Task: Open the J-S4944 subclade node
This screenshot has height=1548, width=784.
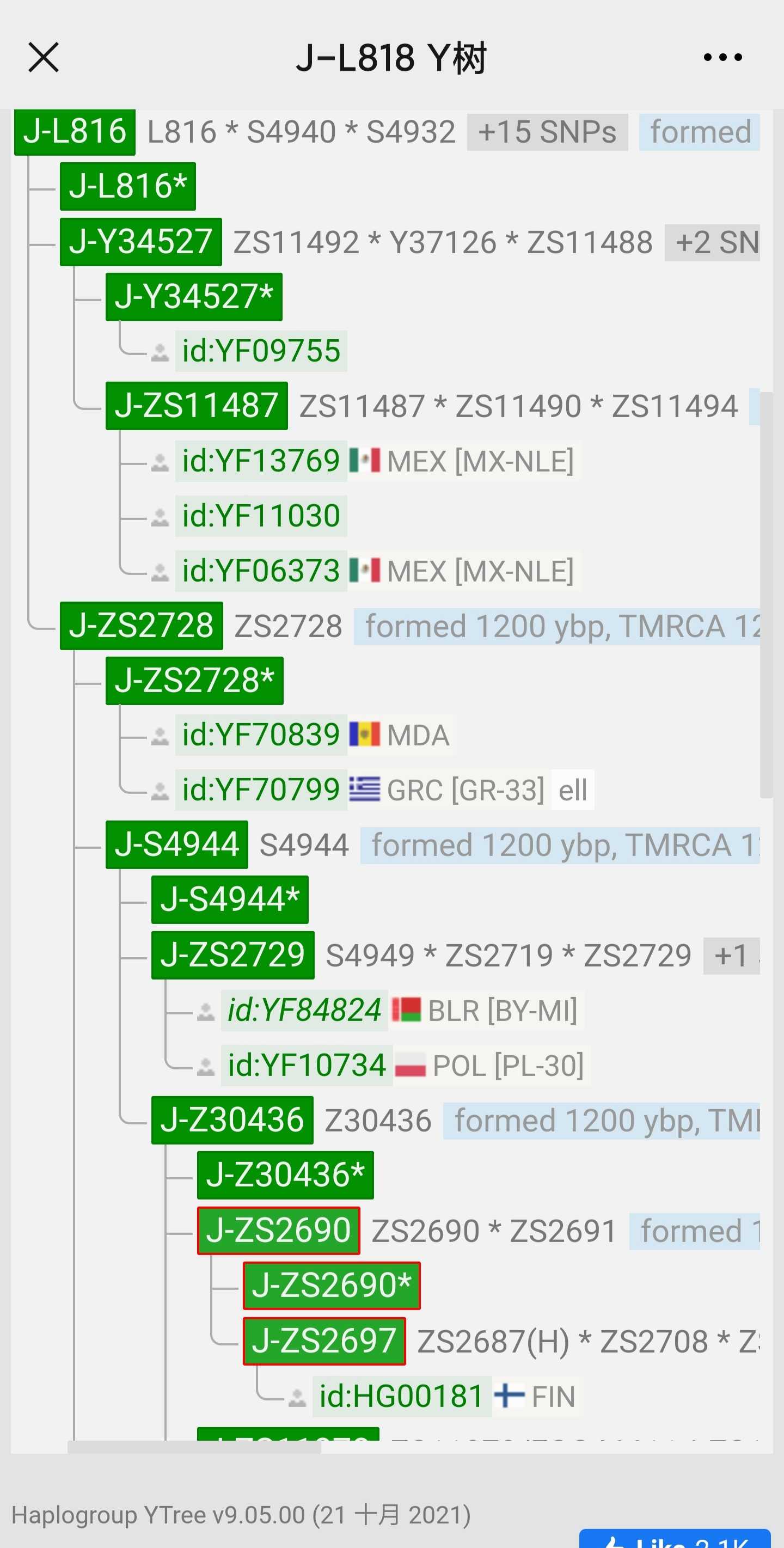Action: pos(176,845)
